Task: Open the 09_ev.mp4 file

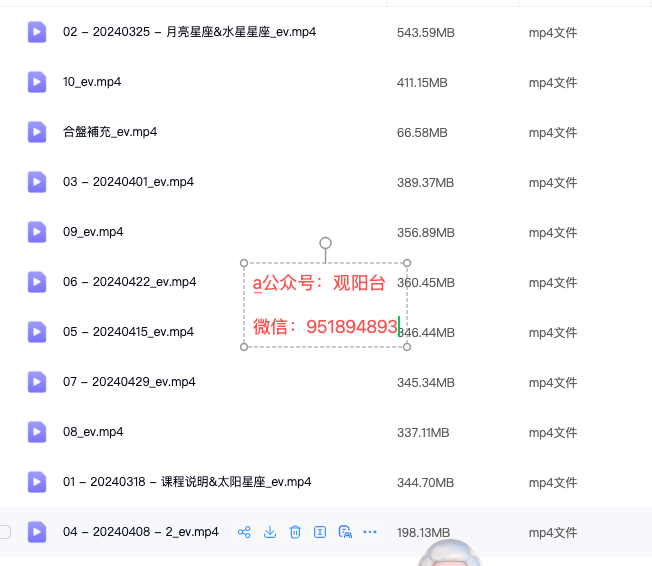Action: (92, 232)
